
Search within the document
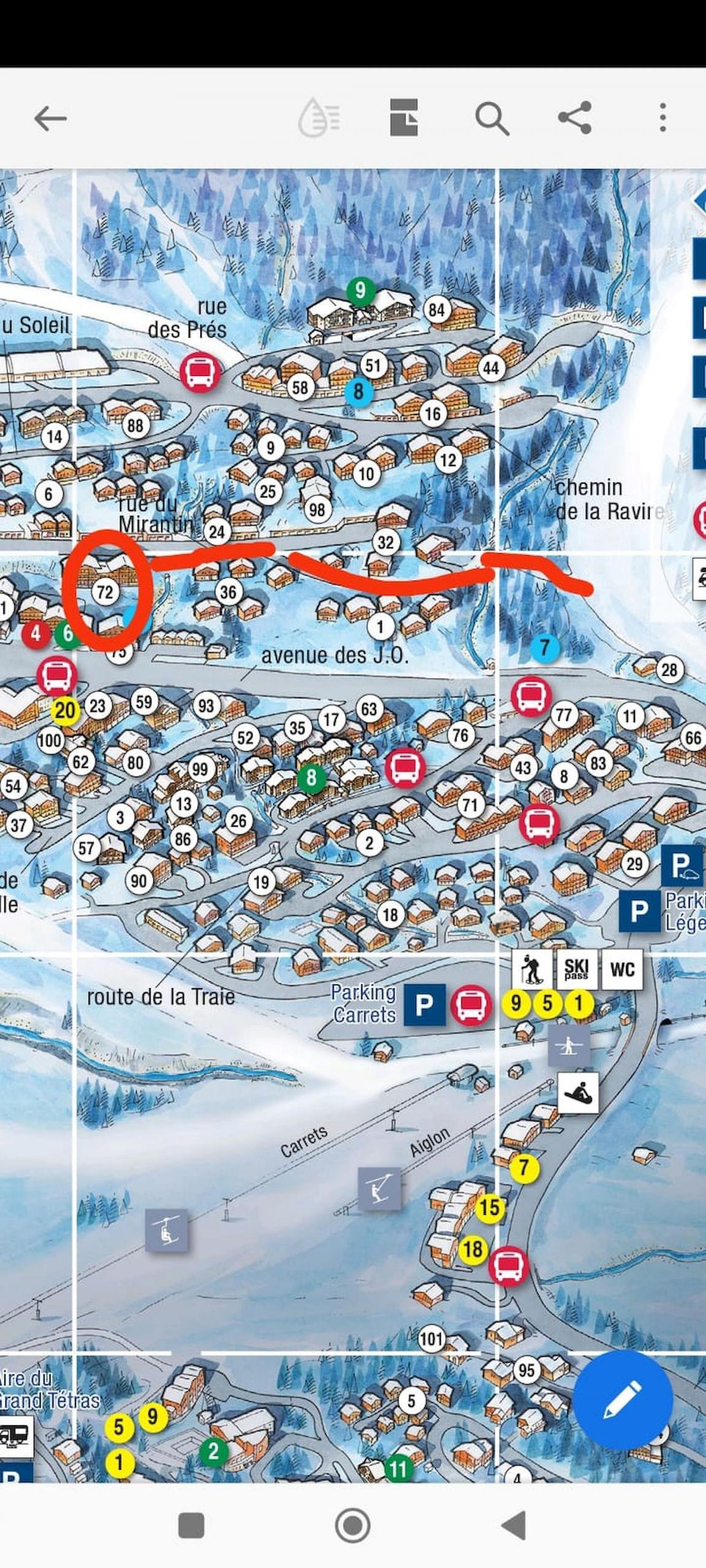[x=492, y=118]
